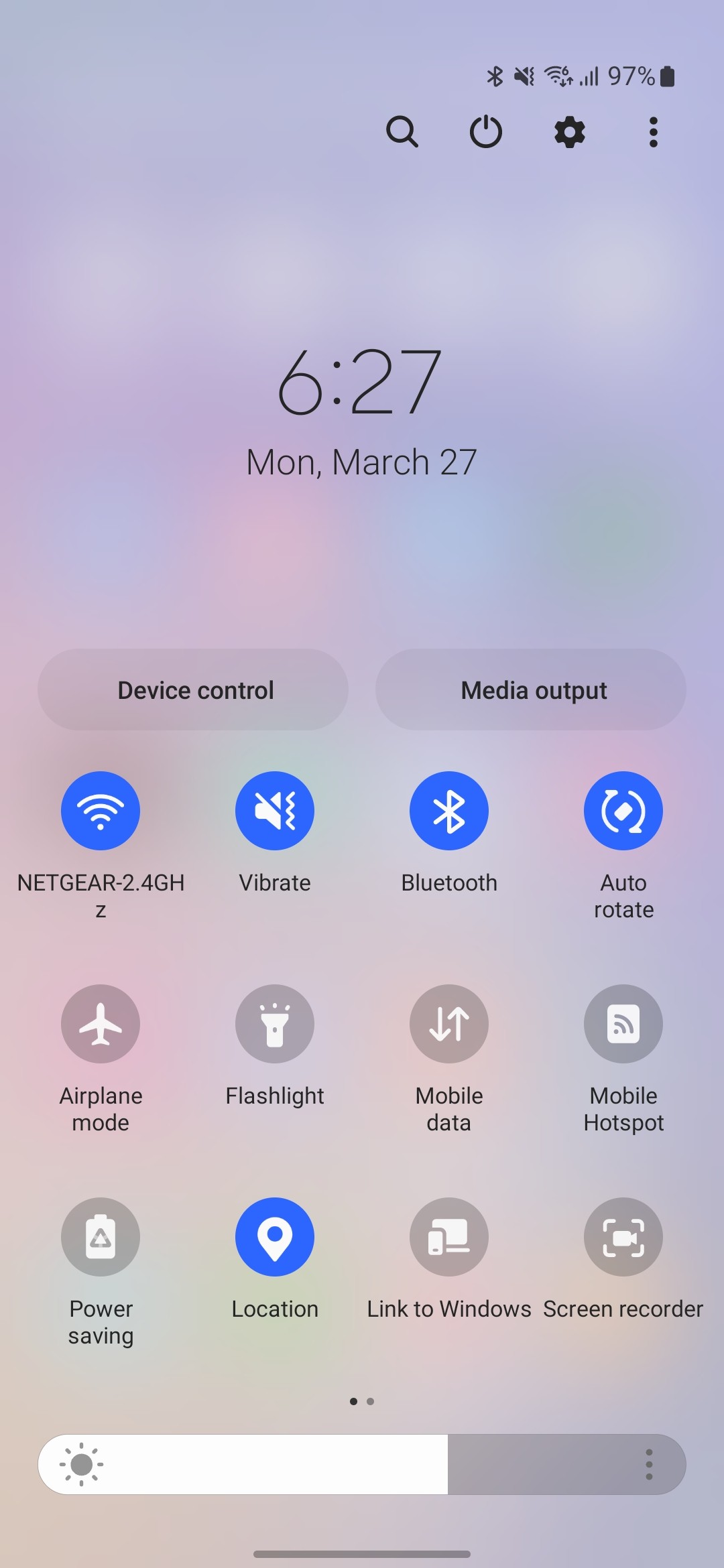Open device settings gear
This screenshot has width=724, height=1568.
click(569, 131)
